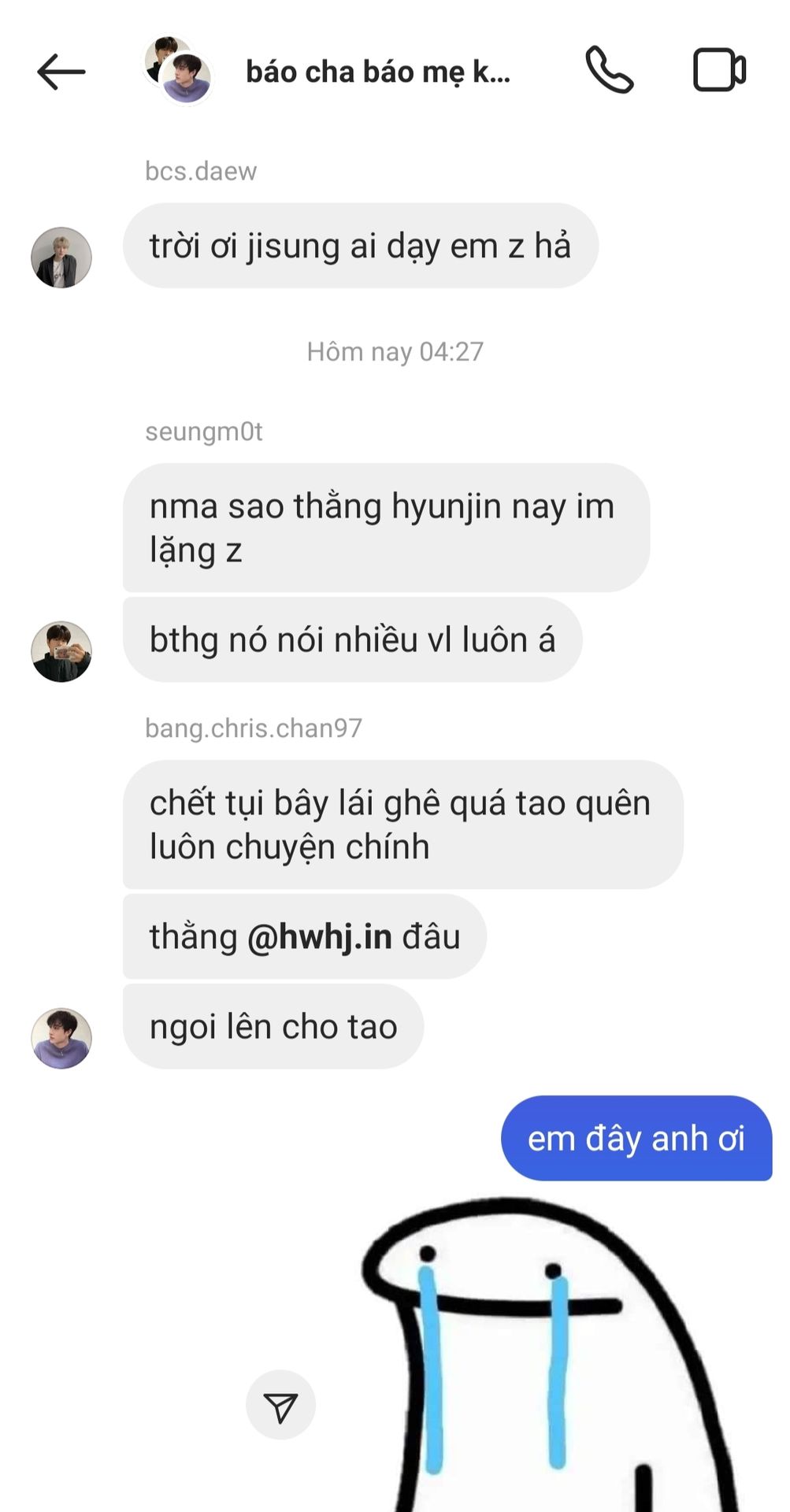Start a video call in this group
Viewport: 790px width, 1512px height.
tap(718, 71)
